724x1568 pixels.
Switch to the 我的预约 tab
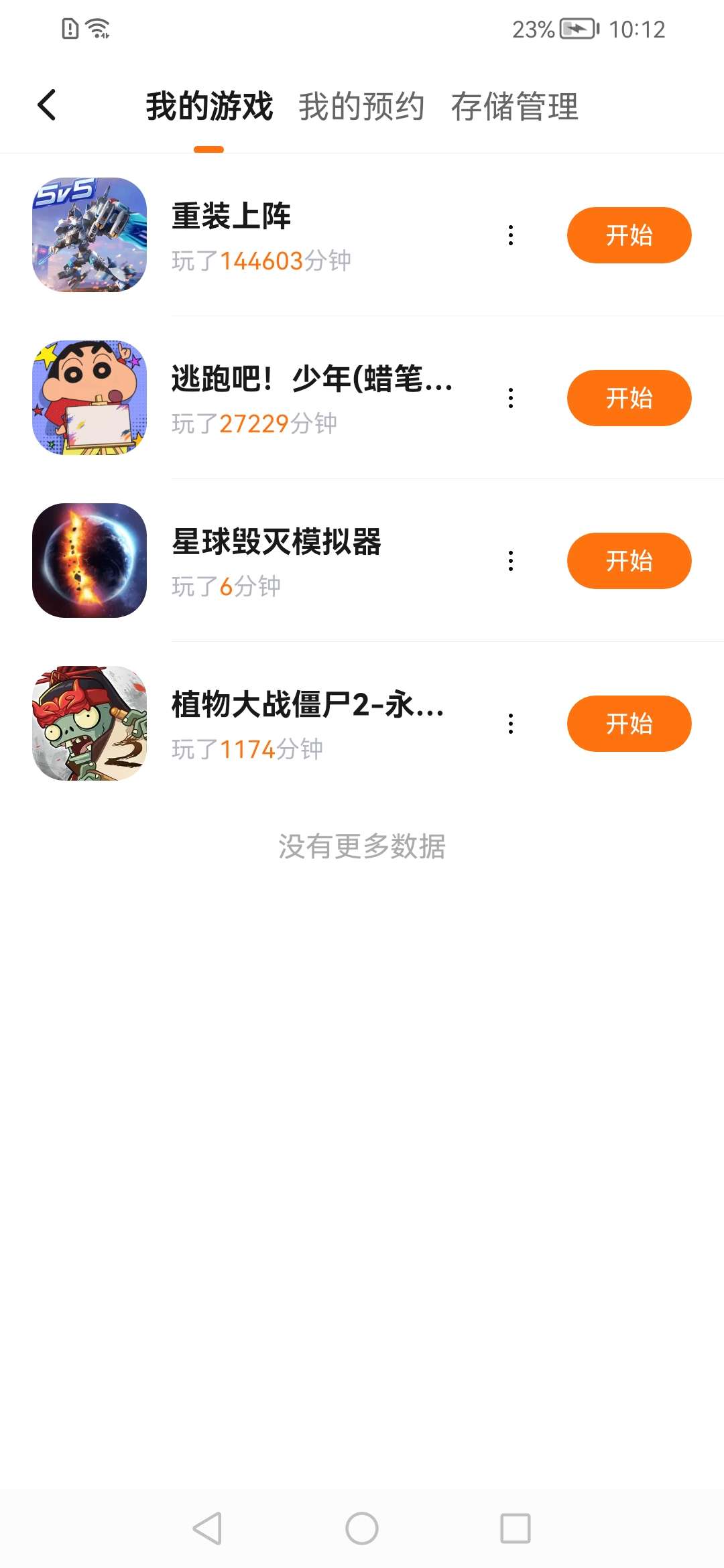pos(361,107)
